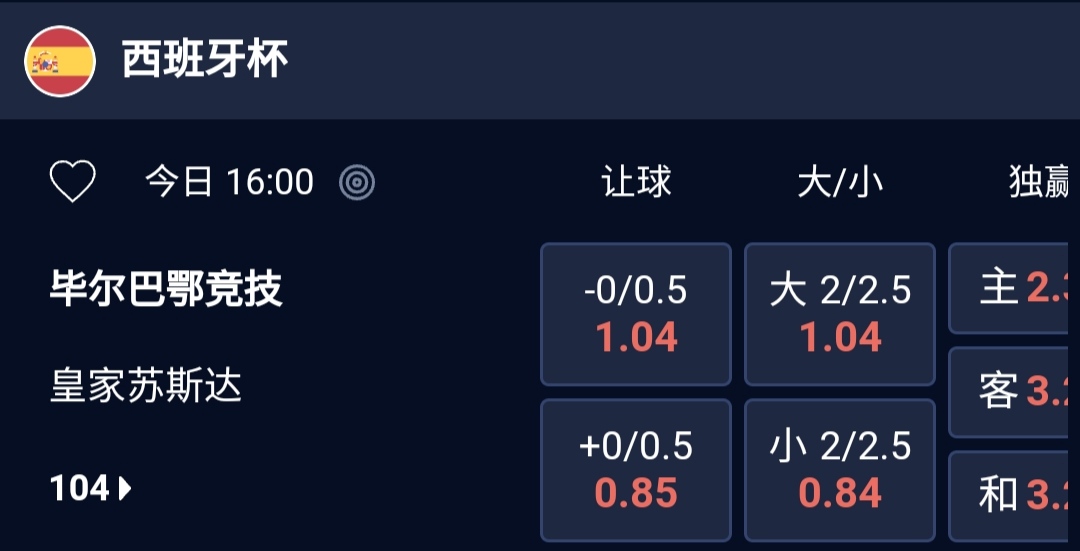The image size is (1080, 551).
Task: Pick 客 away win odds
Action: tap(1012, 392)
